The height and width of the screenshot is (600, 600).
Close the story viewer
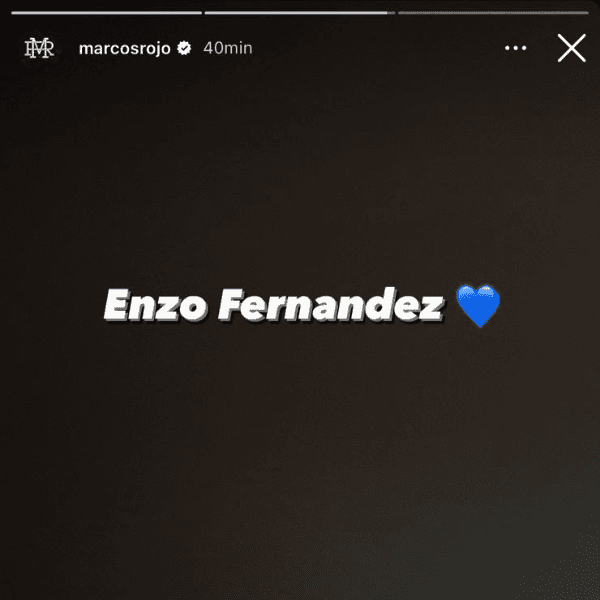coord(571,48)
